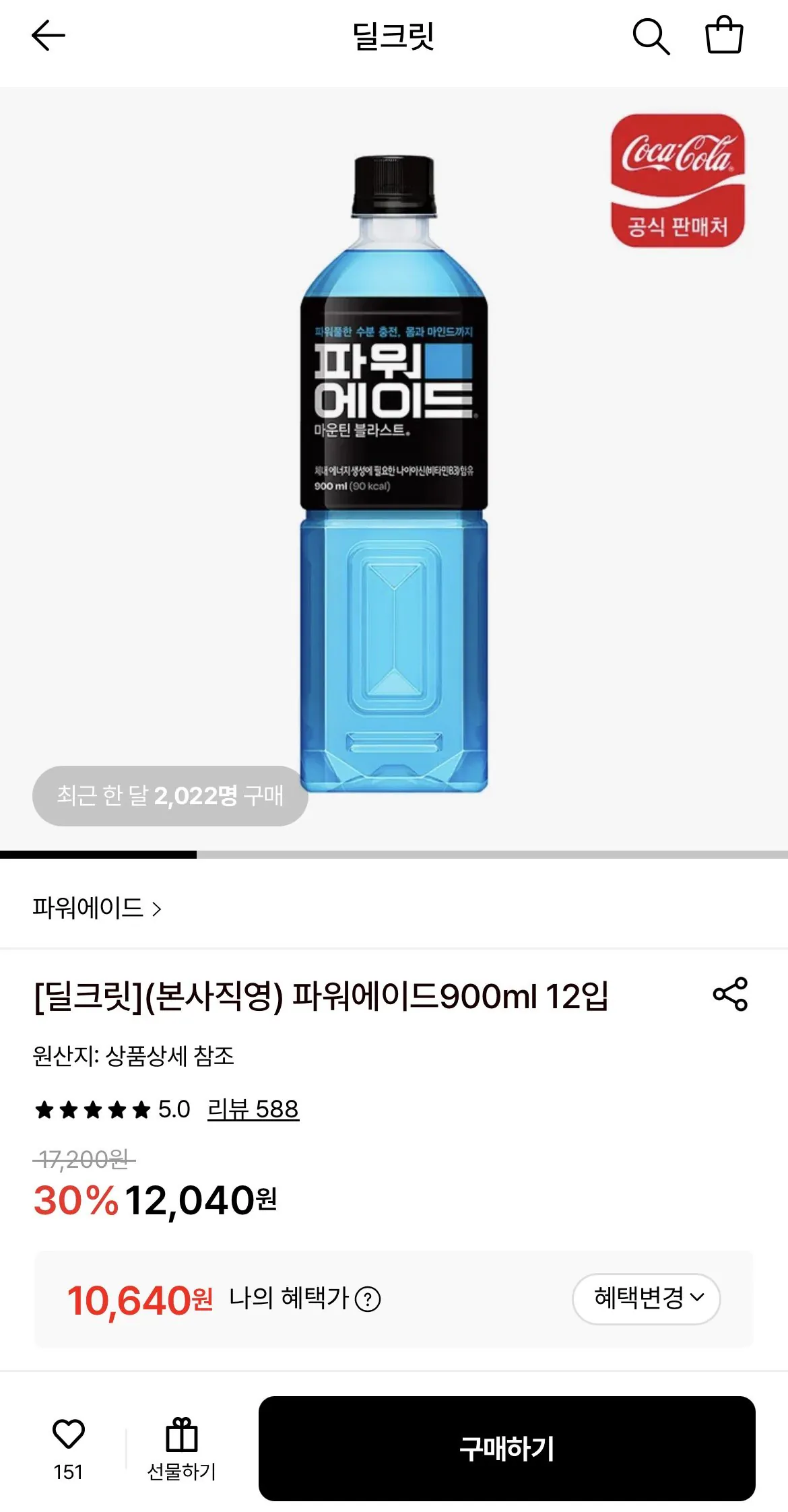This screenshot has width=788, height=1512.
Task: Open search from the top bar
Action: click(651, 38)
